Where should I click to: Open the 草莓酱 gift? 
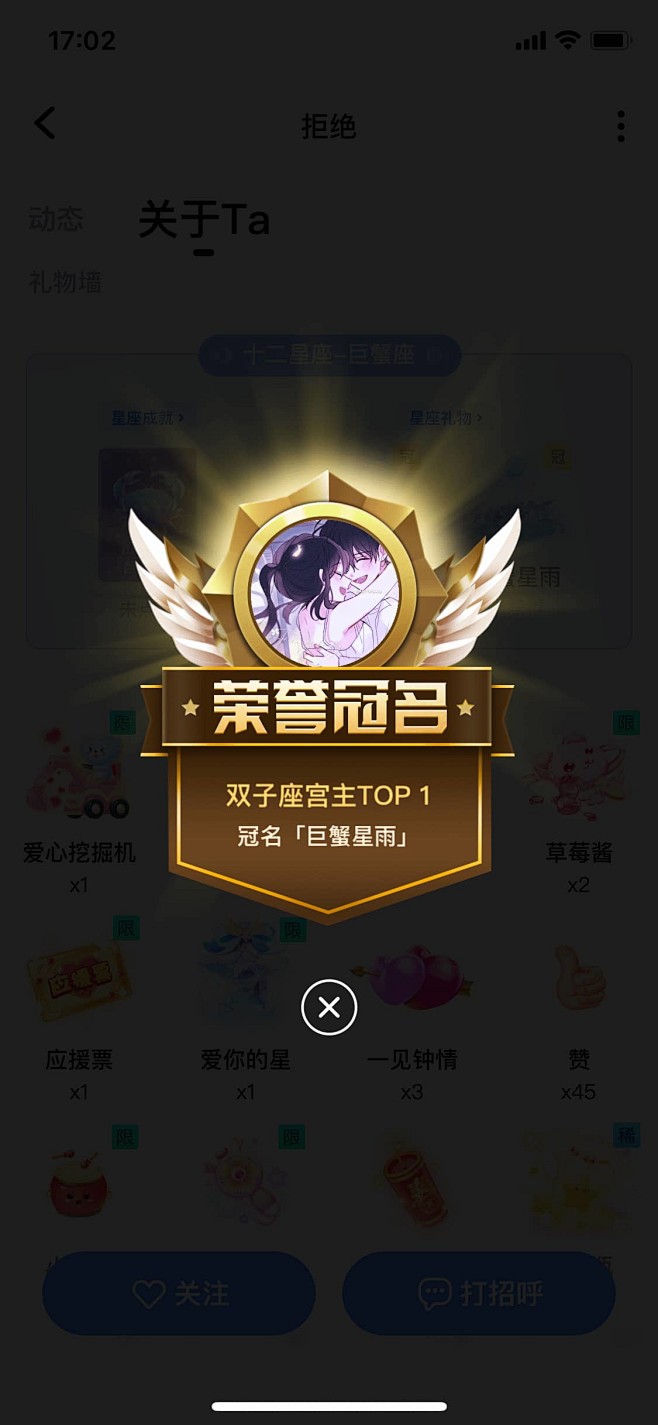click(578, 790)
